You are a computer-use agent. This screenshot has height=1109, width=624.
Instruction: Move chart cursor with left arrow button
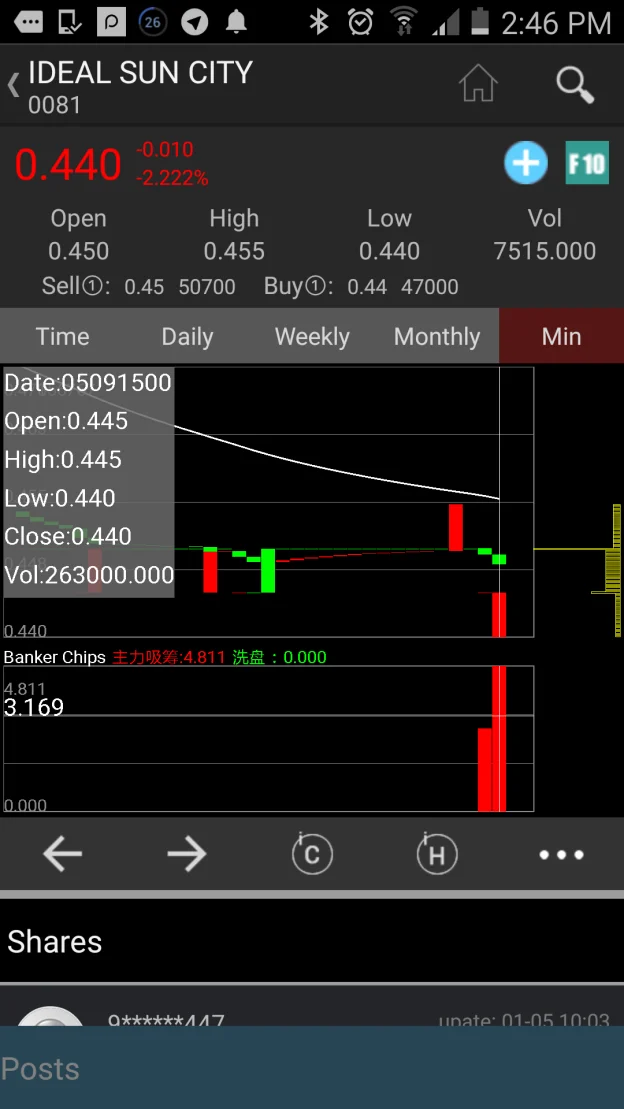coord(62,854)
